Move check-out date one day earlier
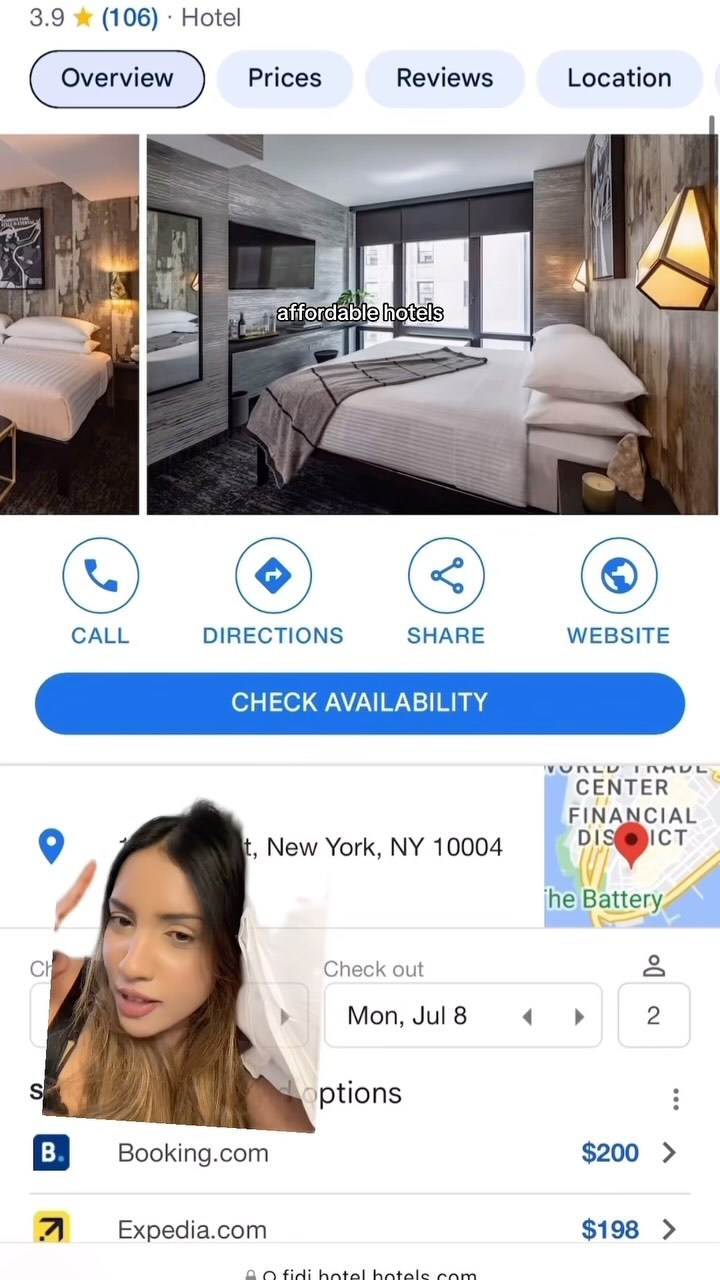The height and width of the screenshot is (1280, 720). pyautogui.click(x=527, y=1016)
